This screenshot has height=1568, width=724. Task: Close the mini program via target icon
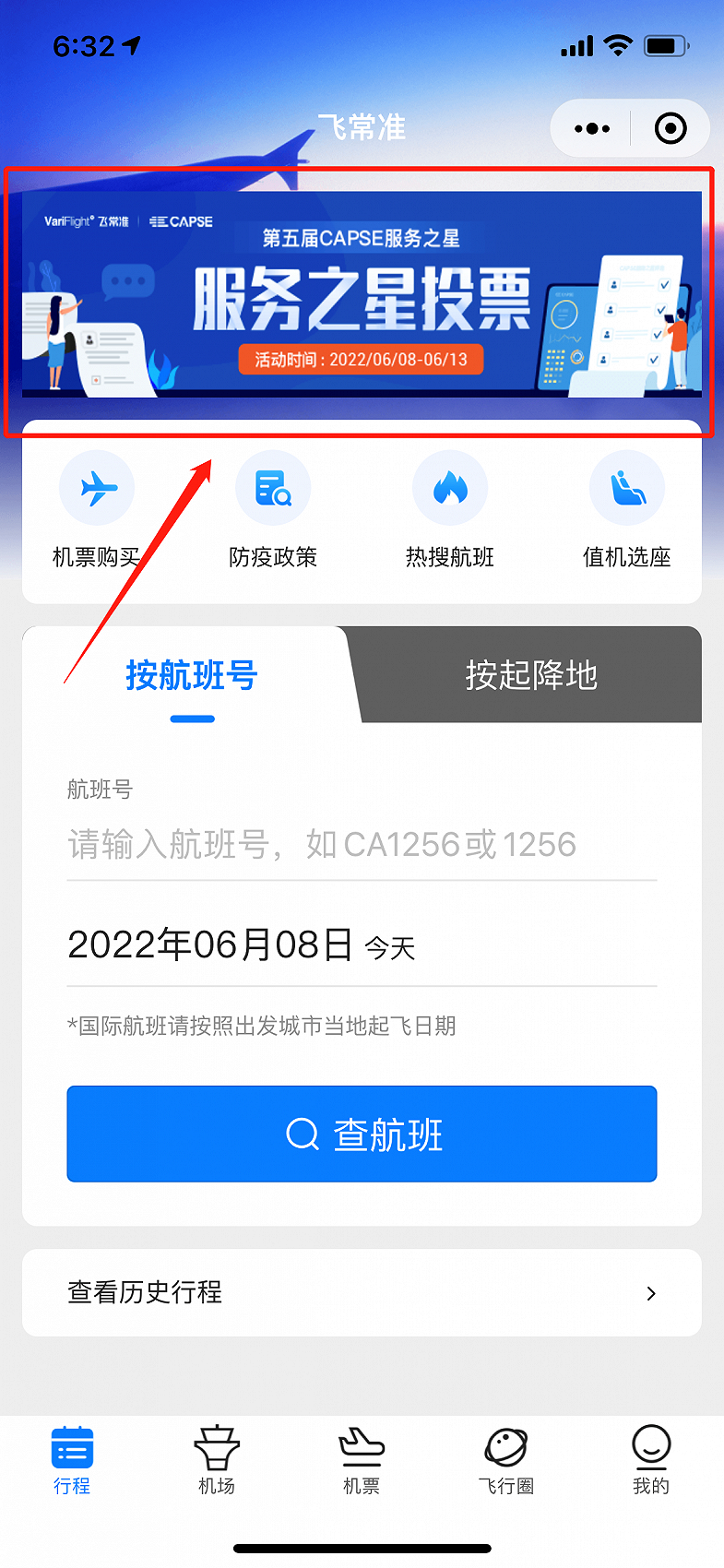click(671, 128)
